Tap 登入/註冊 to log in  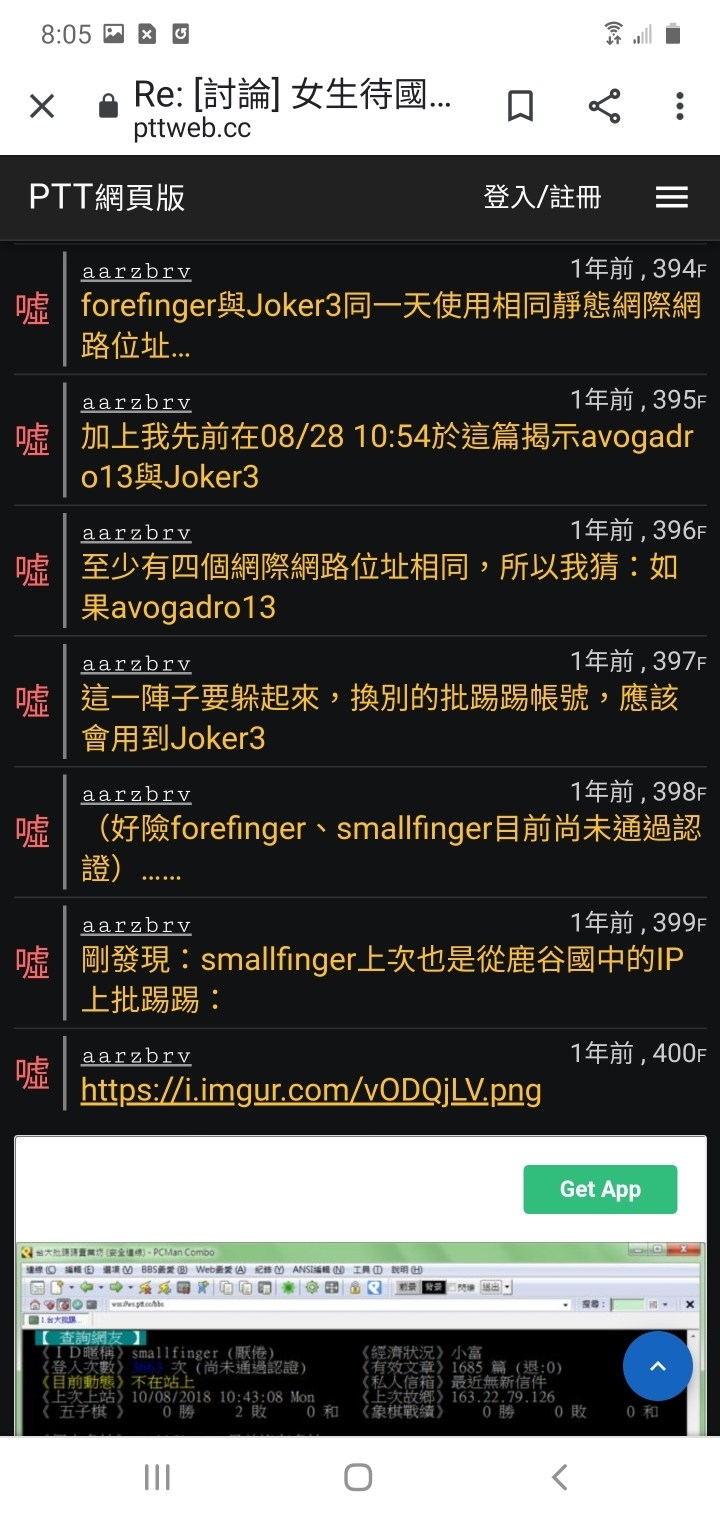click(542, 197)
